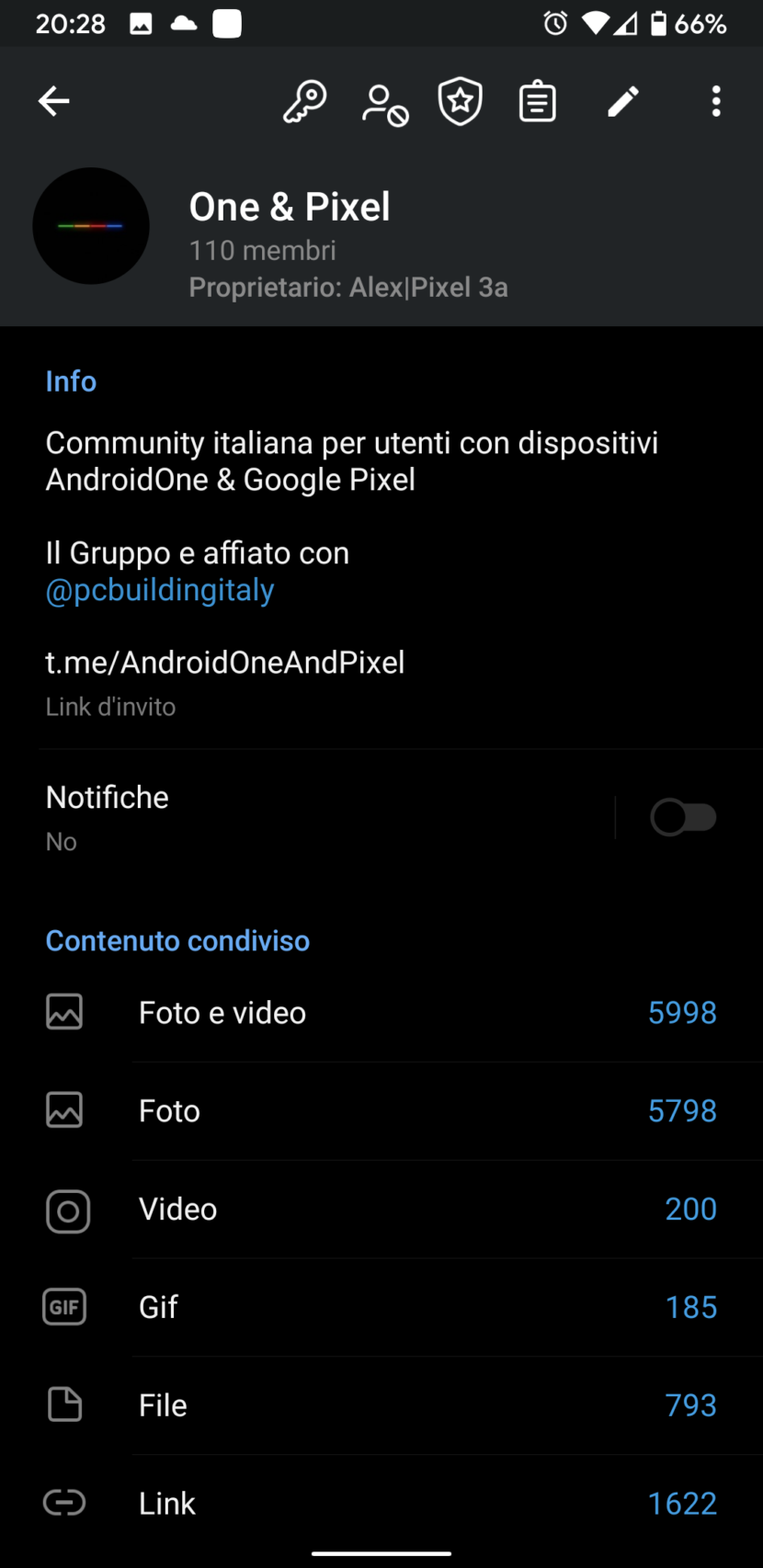763x1568 pixels.
Task: Open the Foto shared content row
Action: (x=381, y=1111)
